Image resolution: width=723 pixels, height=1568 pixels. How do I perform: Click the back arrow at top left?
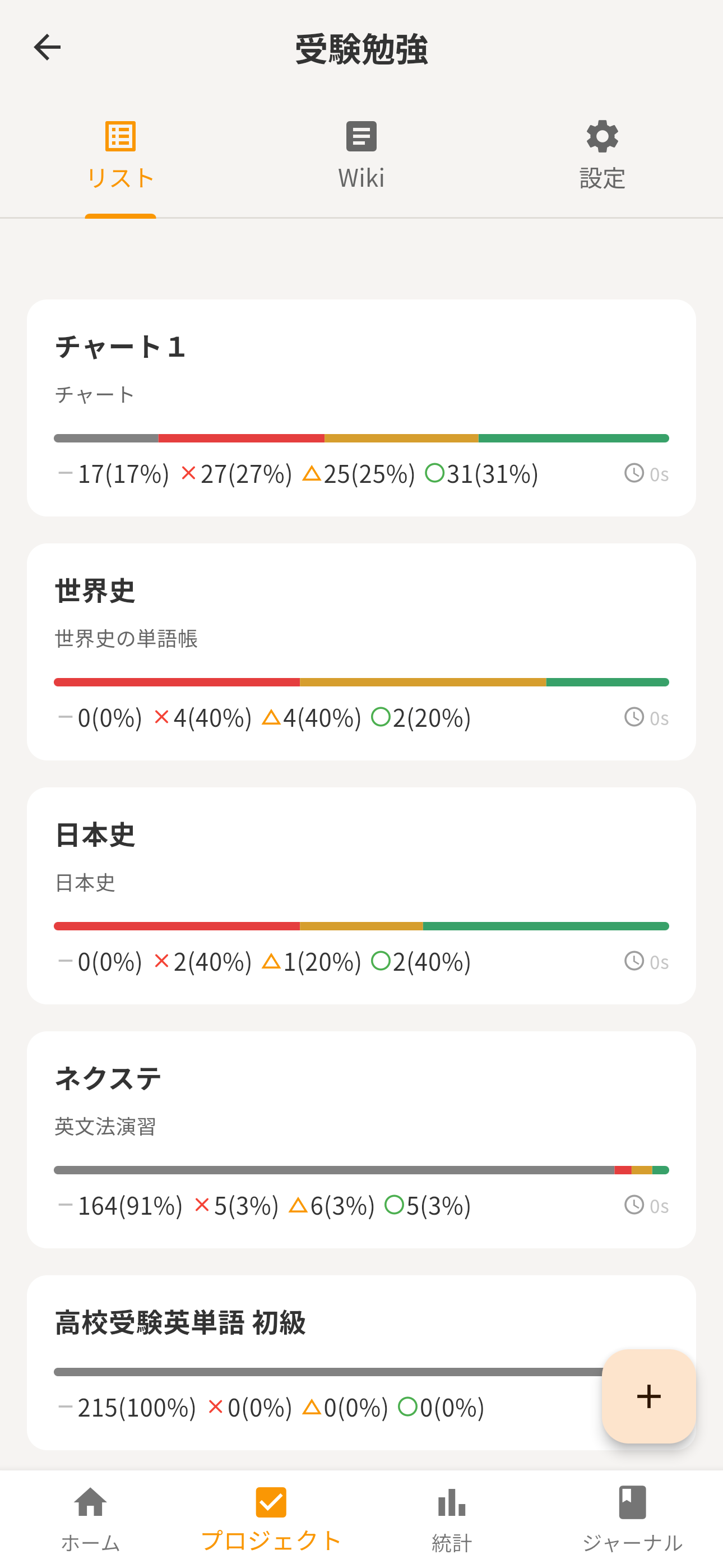47,47
